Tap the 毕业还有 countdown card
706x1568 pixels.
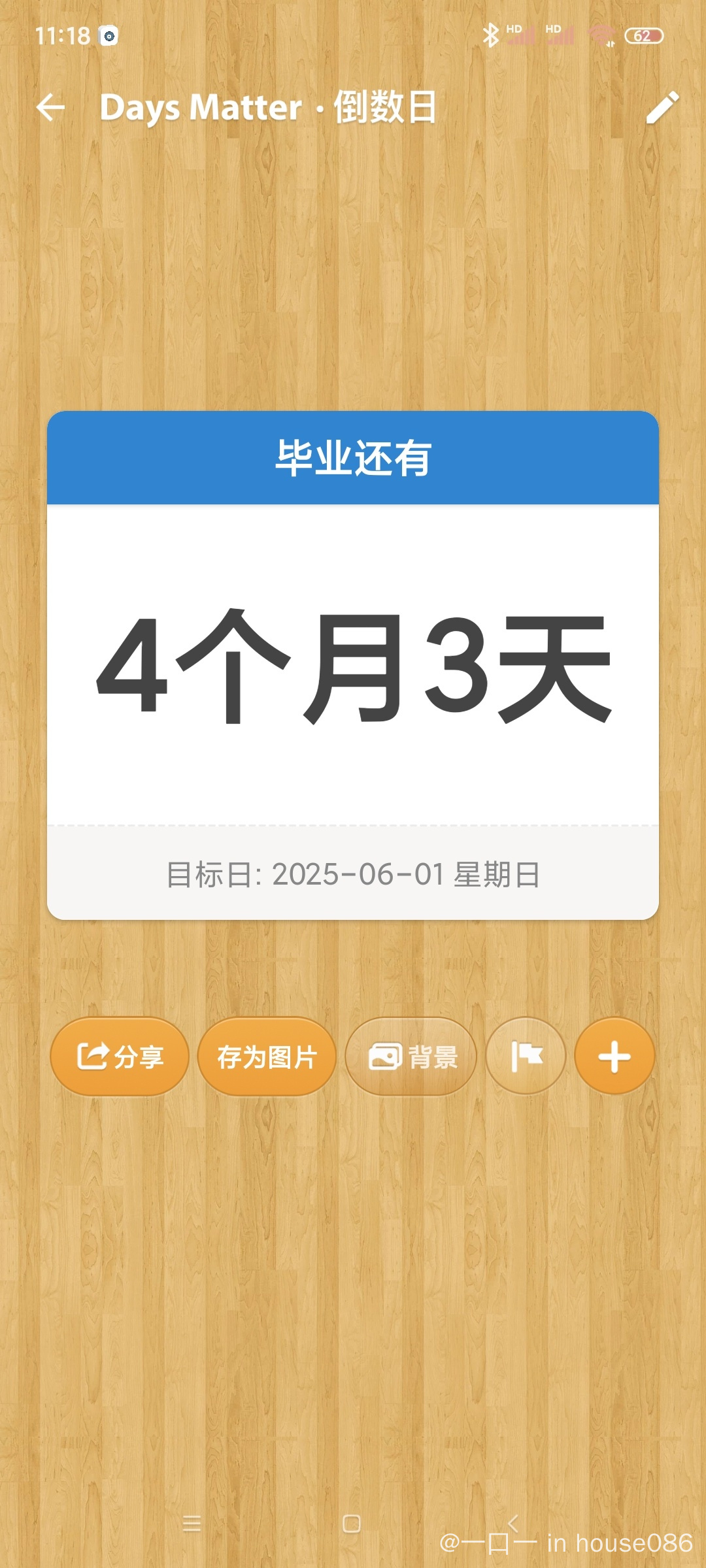click(x=353, y=665)
